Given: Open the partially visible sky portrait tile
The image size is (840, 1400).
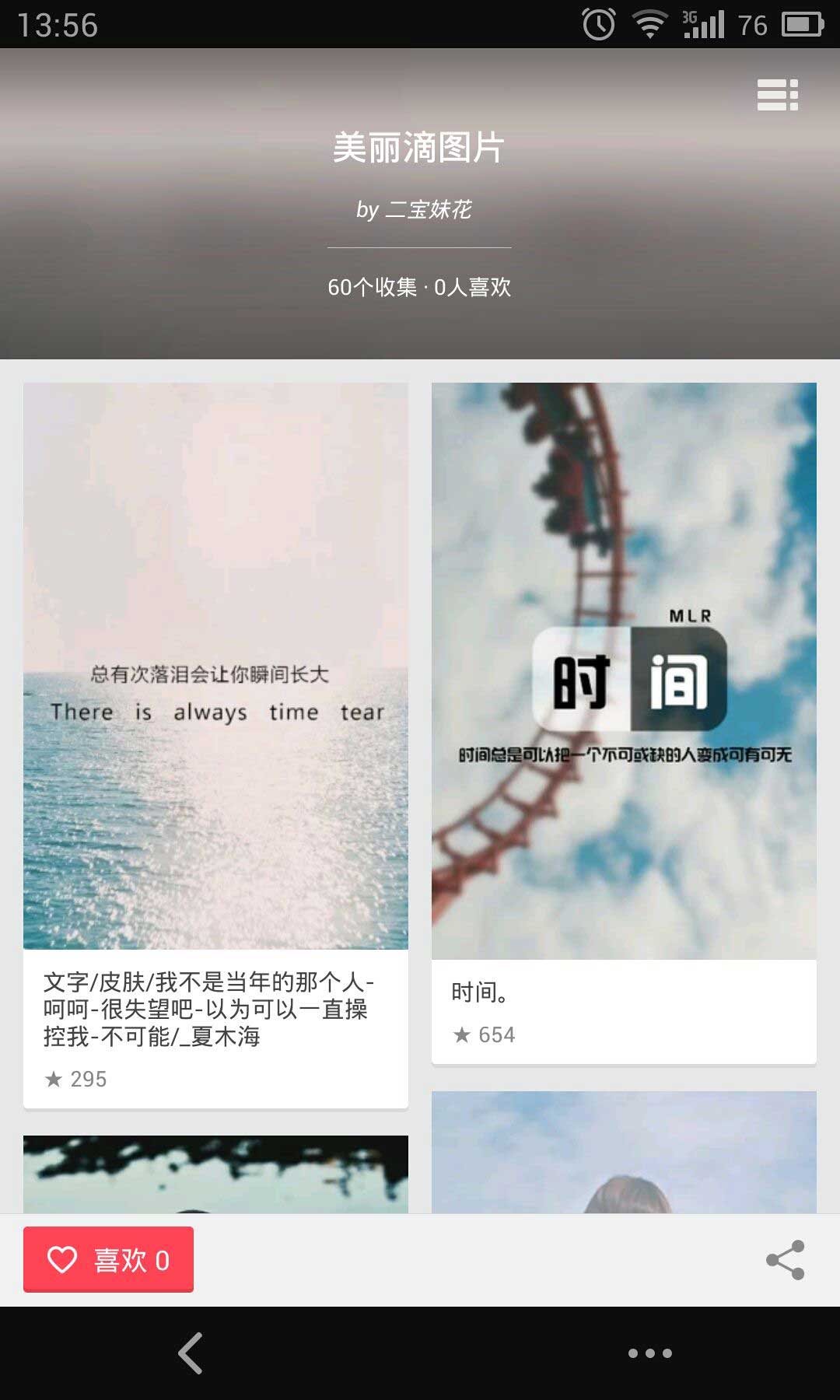Looking at the screenshot, I should (x=624, y=1153).
